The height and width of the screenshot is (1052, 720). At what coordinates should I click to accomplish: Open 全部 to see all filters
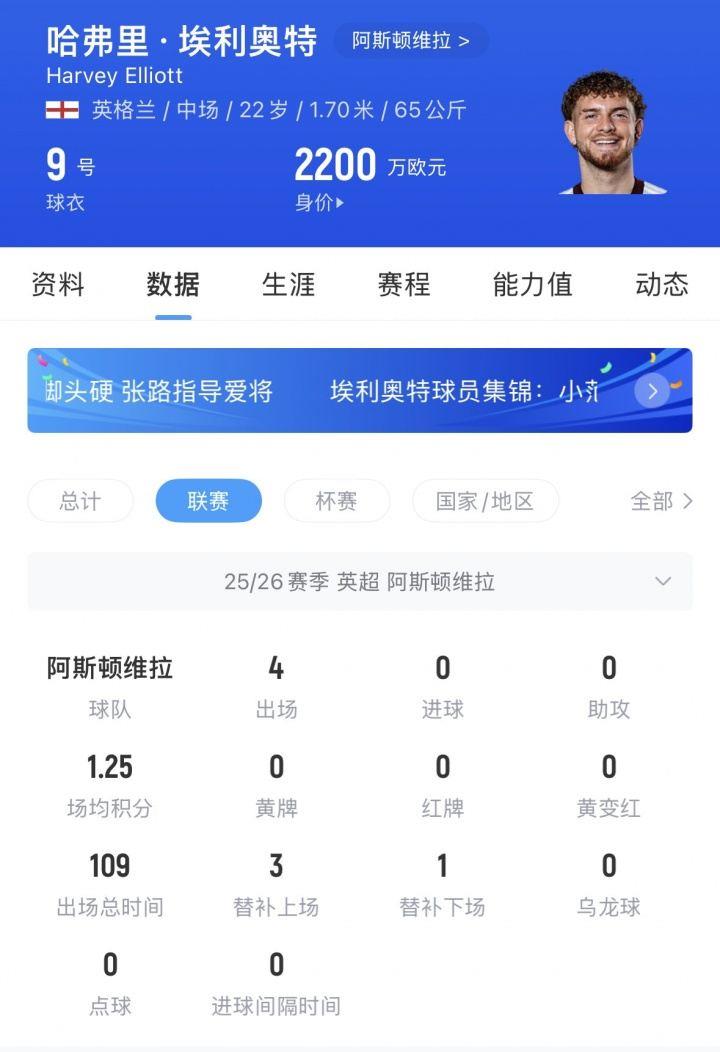tap(661, 501)
